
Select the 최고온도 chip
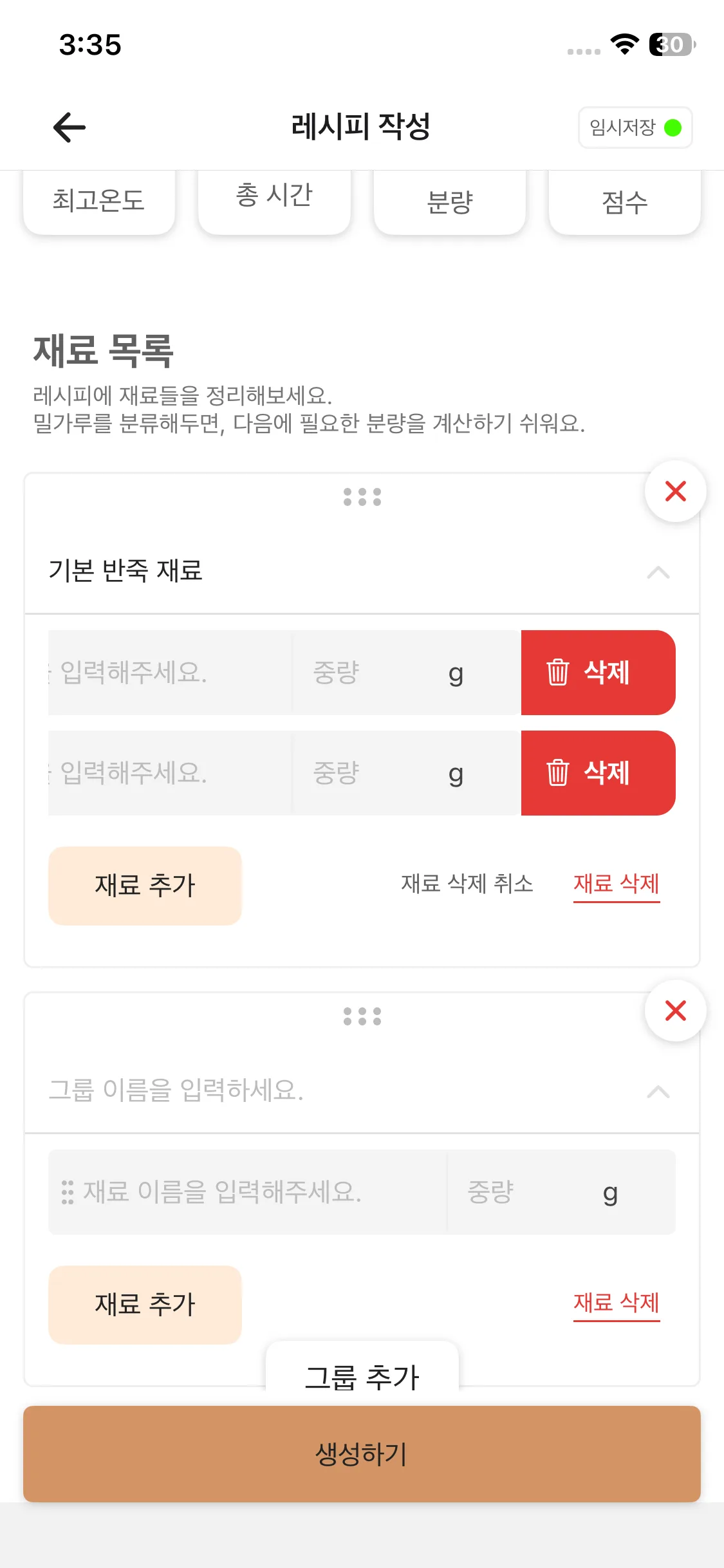pos(98,201)
